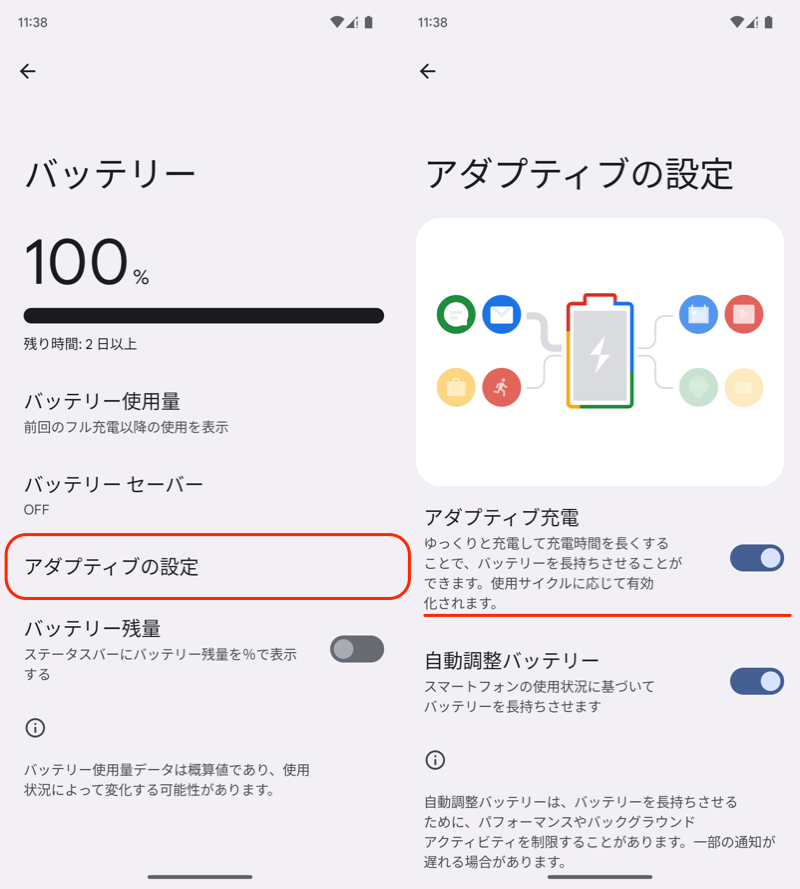Screen dimensions: 800x889
Task: Open the アダプティブの設定 row
Action: coord(208,567)
